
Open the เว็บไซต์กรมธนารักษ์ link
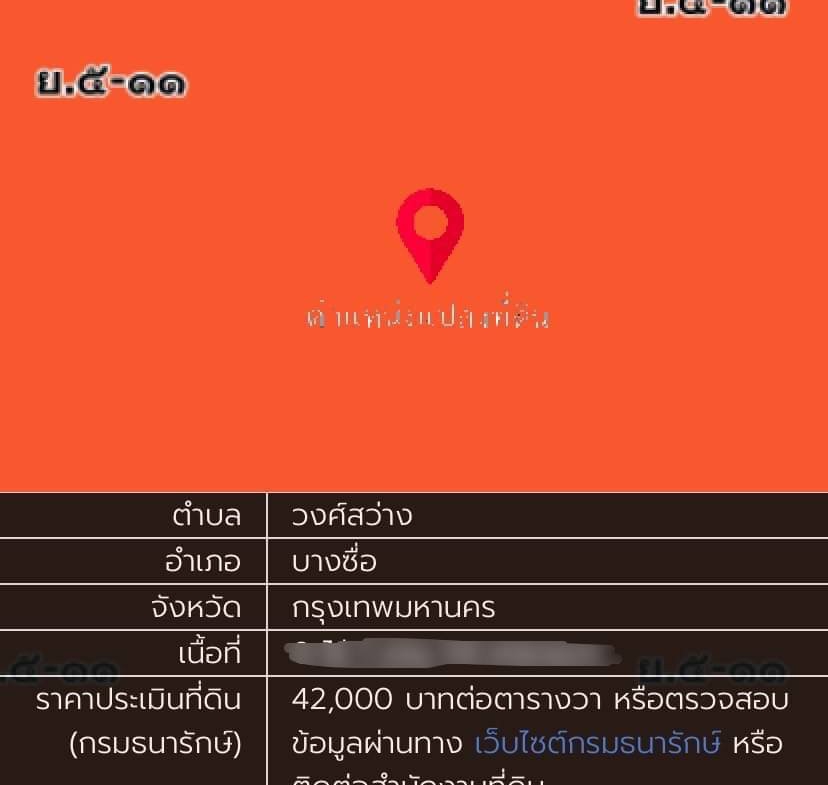[598, 744]
